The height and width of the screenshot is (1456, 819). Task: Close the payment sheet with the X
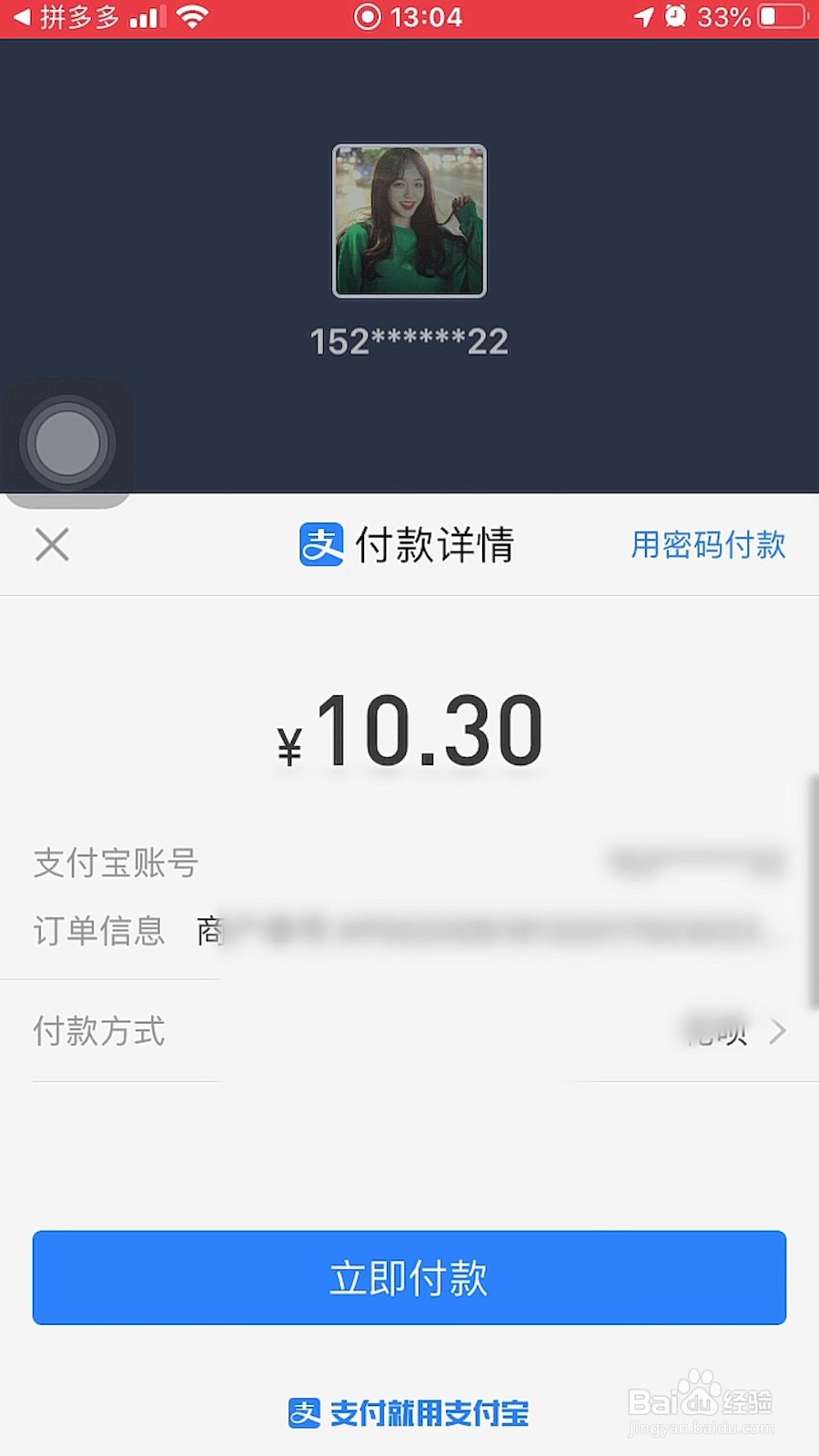pyautogui.click(x=52, y=544)
